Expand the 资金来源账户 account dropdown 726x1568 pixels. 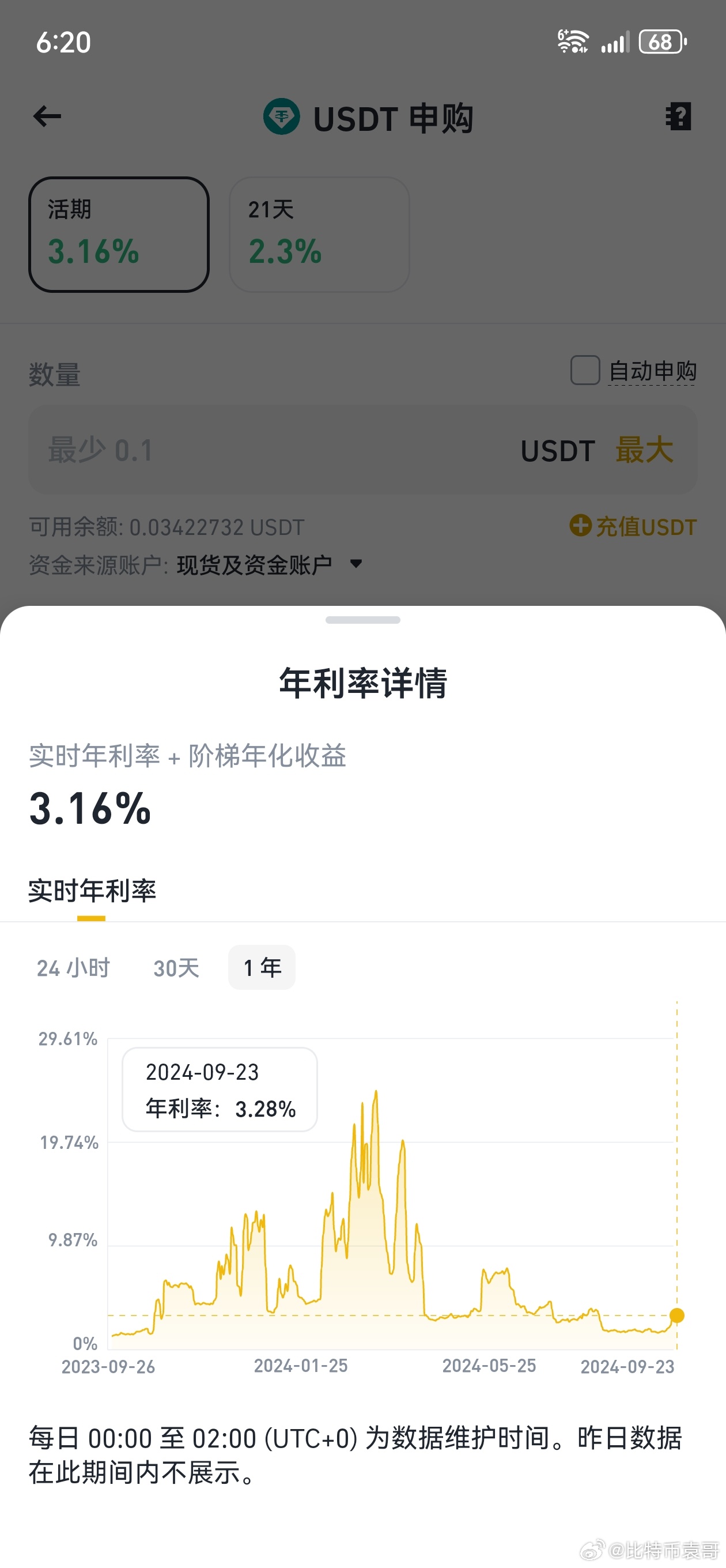[x=355, y=564]
